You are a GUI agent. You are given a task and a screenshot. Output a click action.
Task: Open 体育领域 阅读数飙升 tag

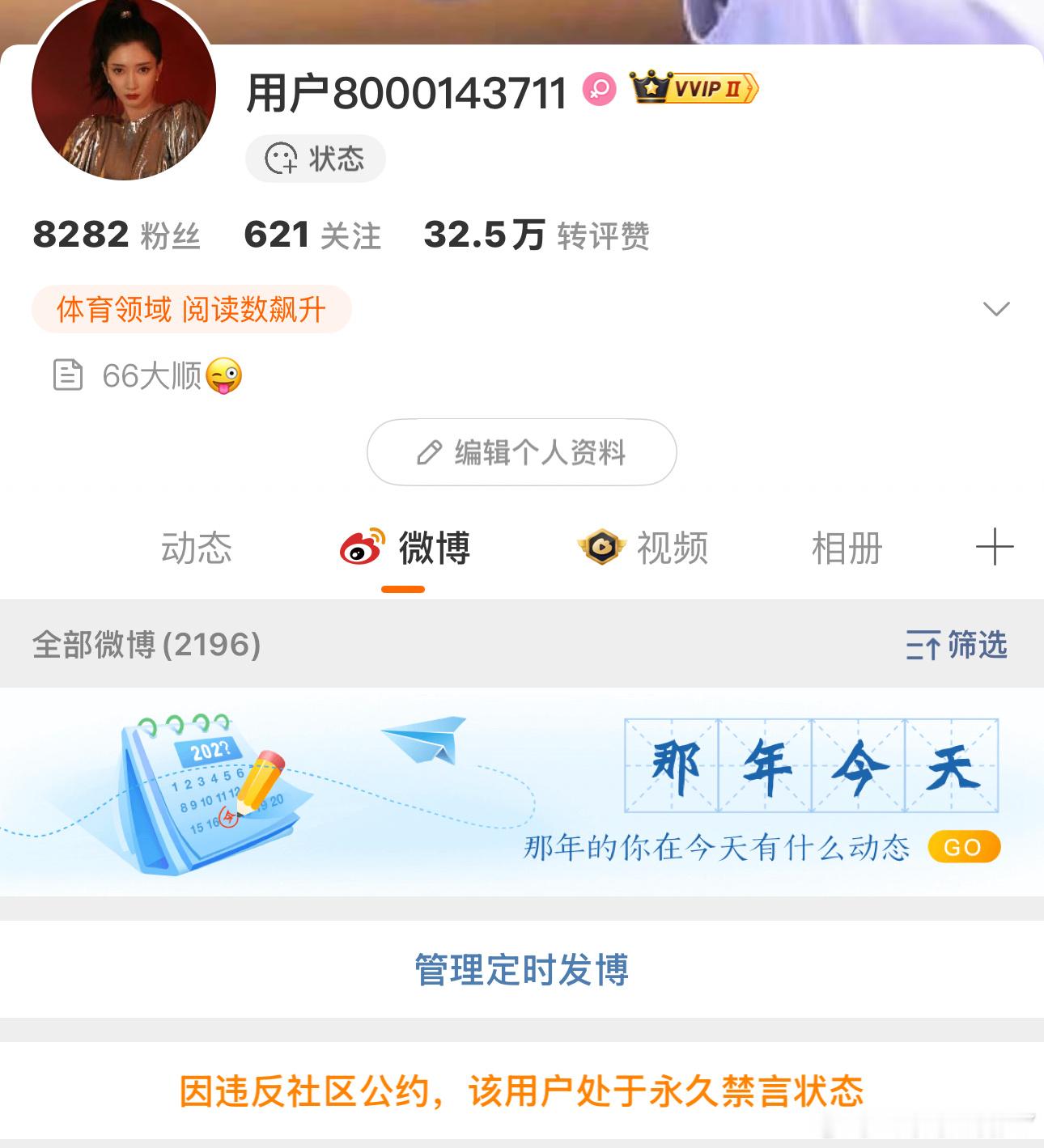191,309
